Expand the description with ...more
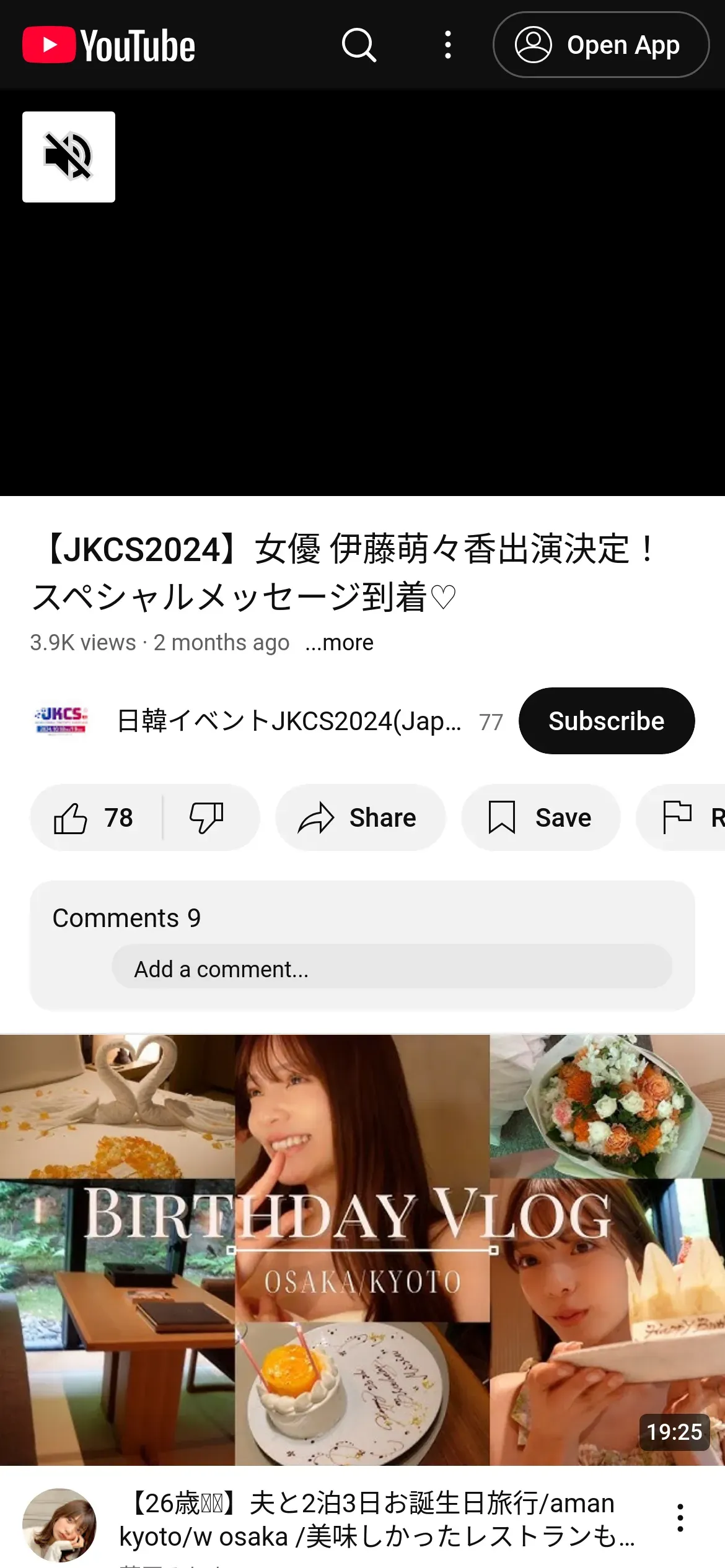This screenshot has height=1568, width=725. pyautogui.click(x=340, y=643)
